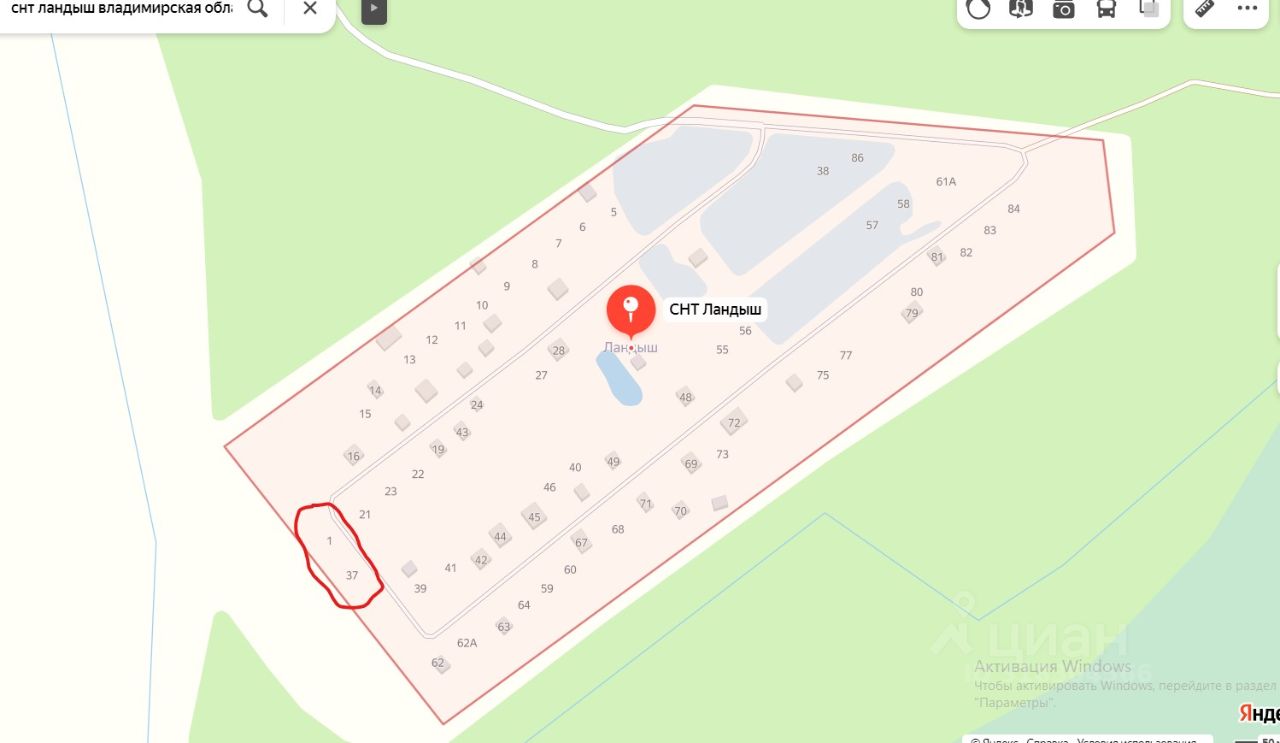This screenshot has width=1280, height=743.
Task: Expand the collapsed side panel arrow
Action: click(374, 9)
